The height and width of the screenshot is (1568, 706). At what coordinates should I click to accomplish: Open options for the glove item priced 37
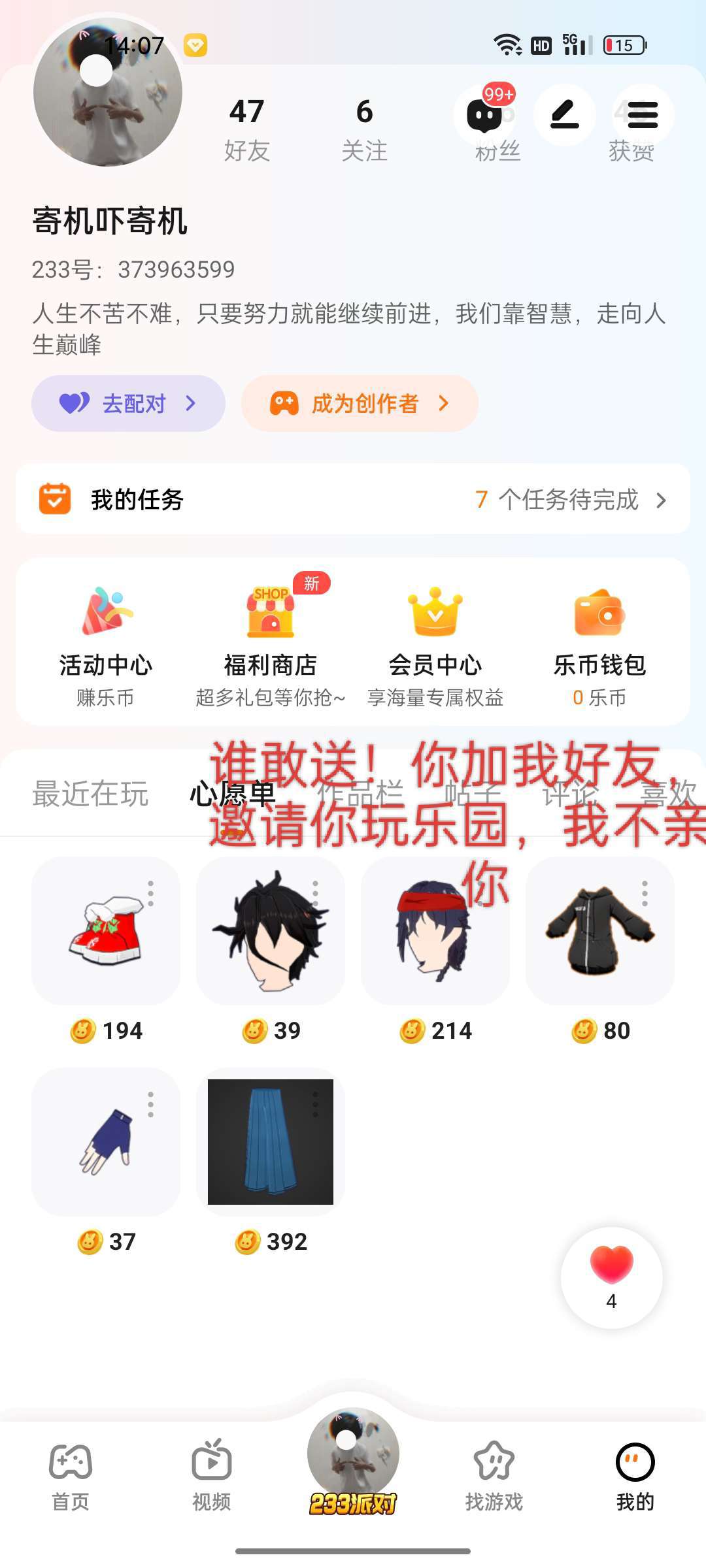tap(151, 1104)
